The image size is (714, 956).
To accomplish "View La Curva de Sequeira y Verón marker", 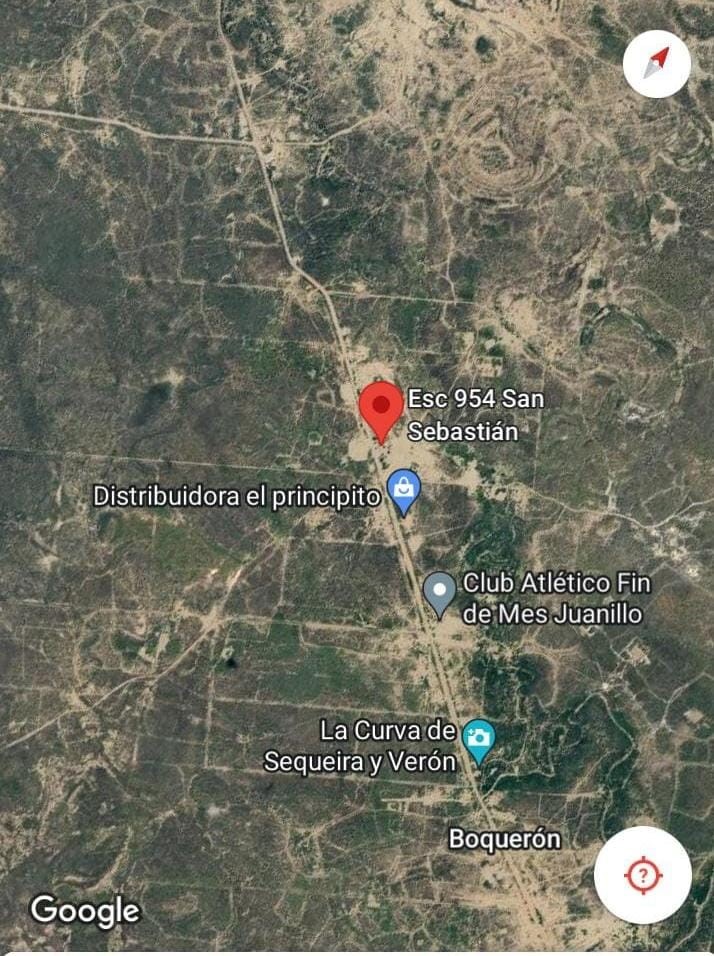I will 480,740.
